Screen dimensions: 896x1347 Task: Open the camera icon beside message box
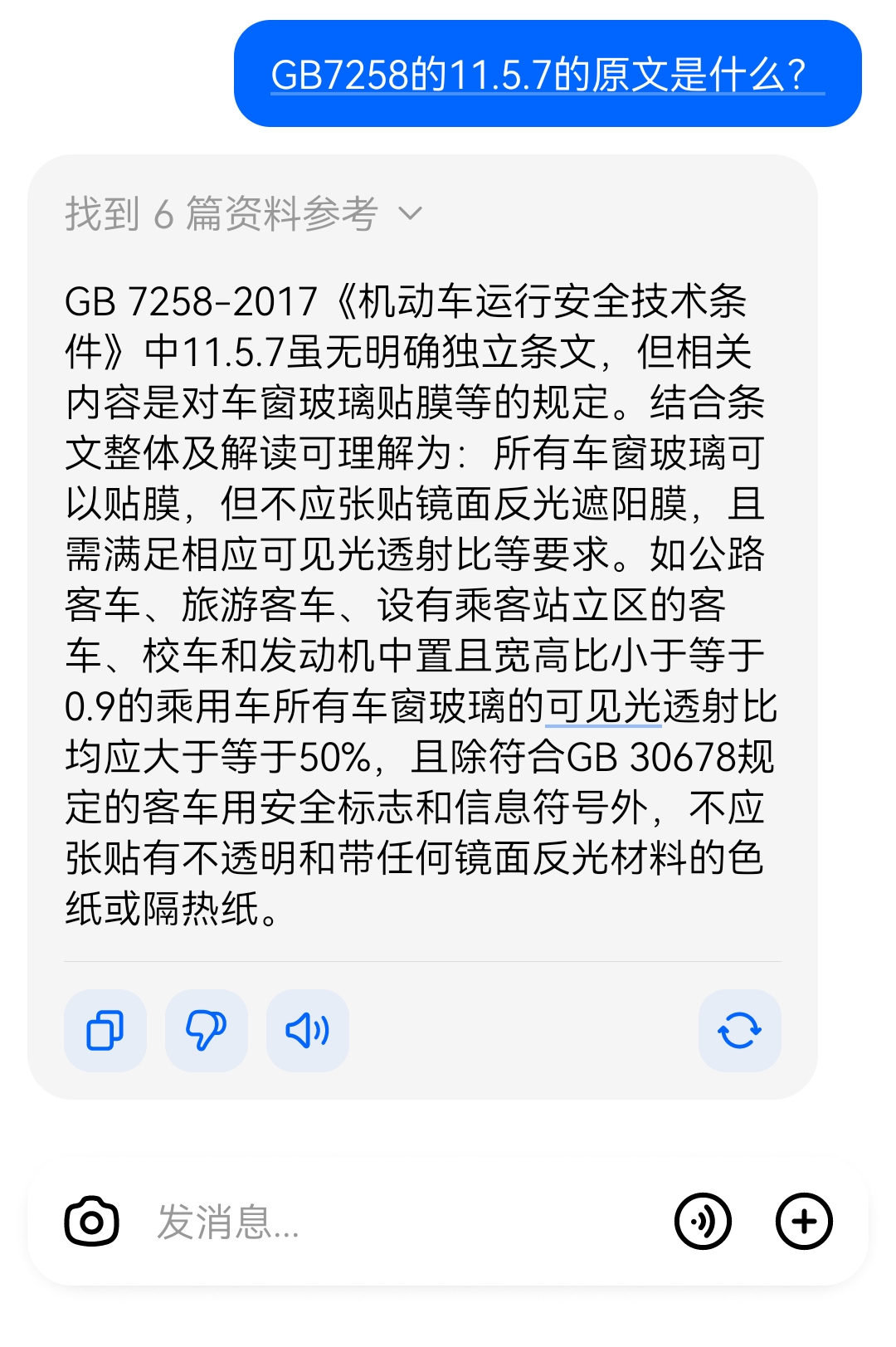(91, 1222)
